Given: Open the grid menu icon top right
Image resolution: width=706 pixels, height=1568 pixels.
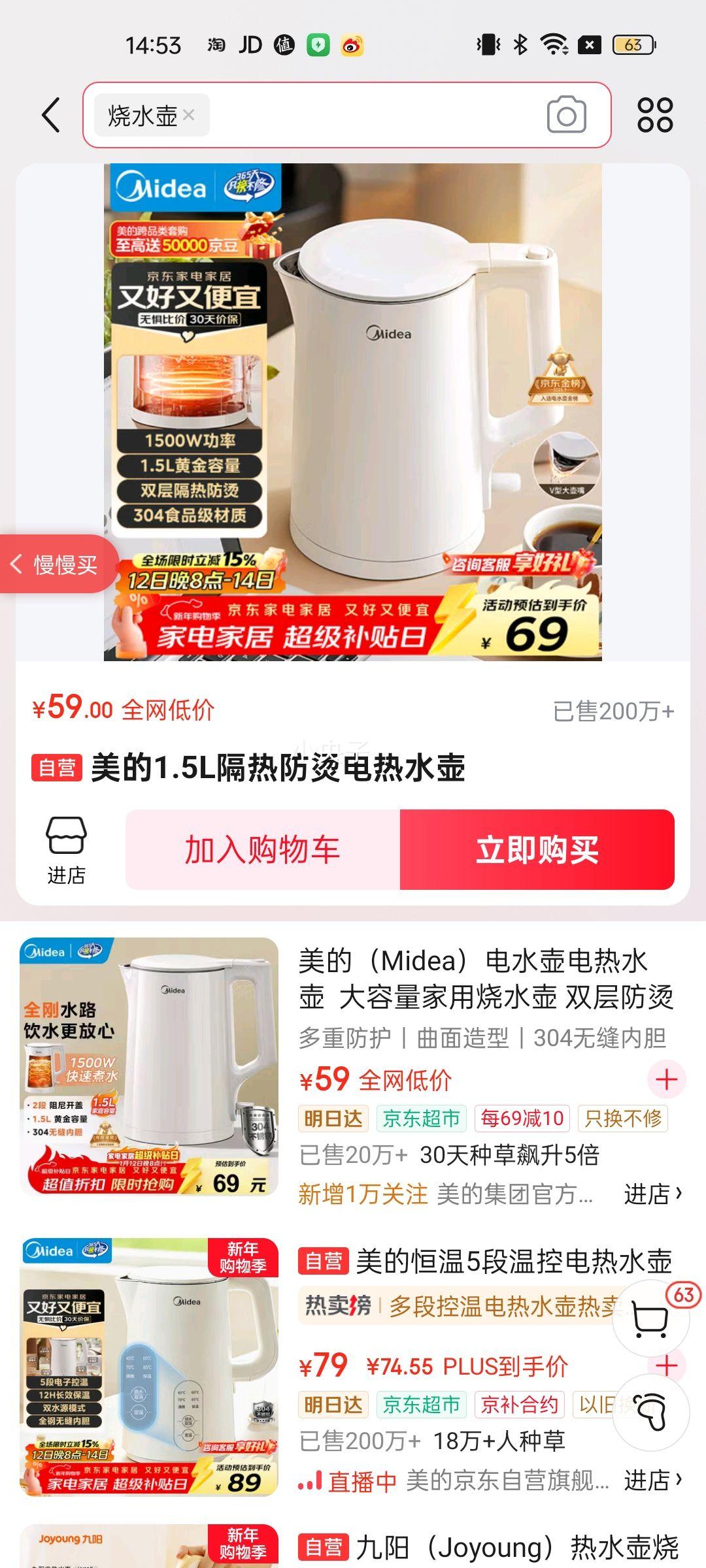Looking at the screenshot, I should click(656, 115).
